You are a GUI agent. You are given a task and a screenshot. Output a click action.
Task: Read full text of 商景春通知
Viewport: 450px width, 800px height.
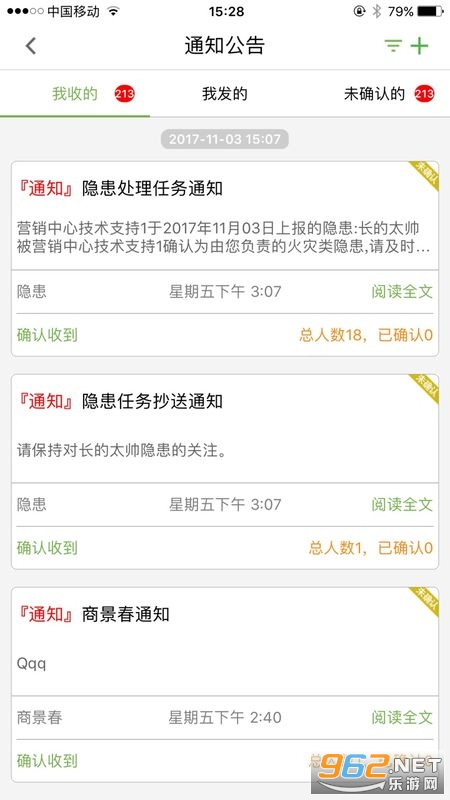click(402, 717)
